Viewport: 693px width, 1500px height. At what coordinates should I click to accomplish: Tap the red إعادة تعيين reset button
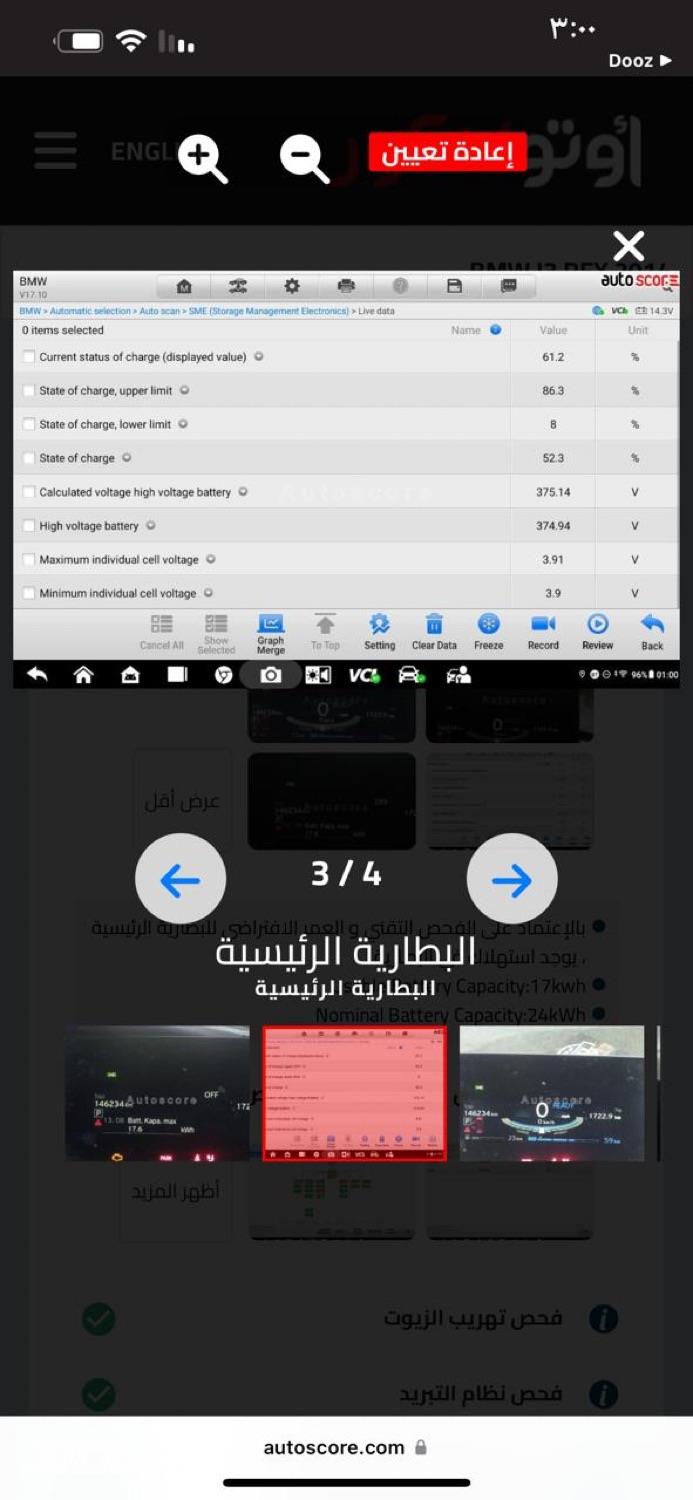coord(447,153)
